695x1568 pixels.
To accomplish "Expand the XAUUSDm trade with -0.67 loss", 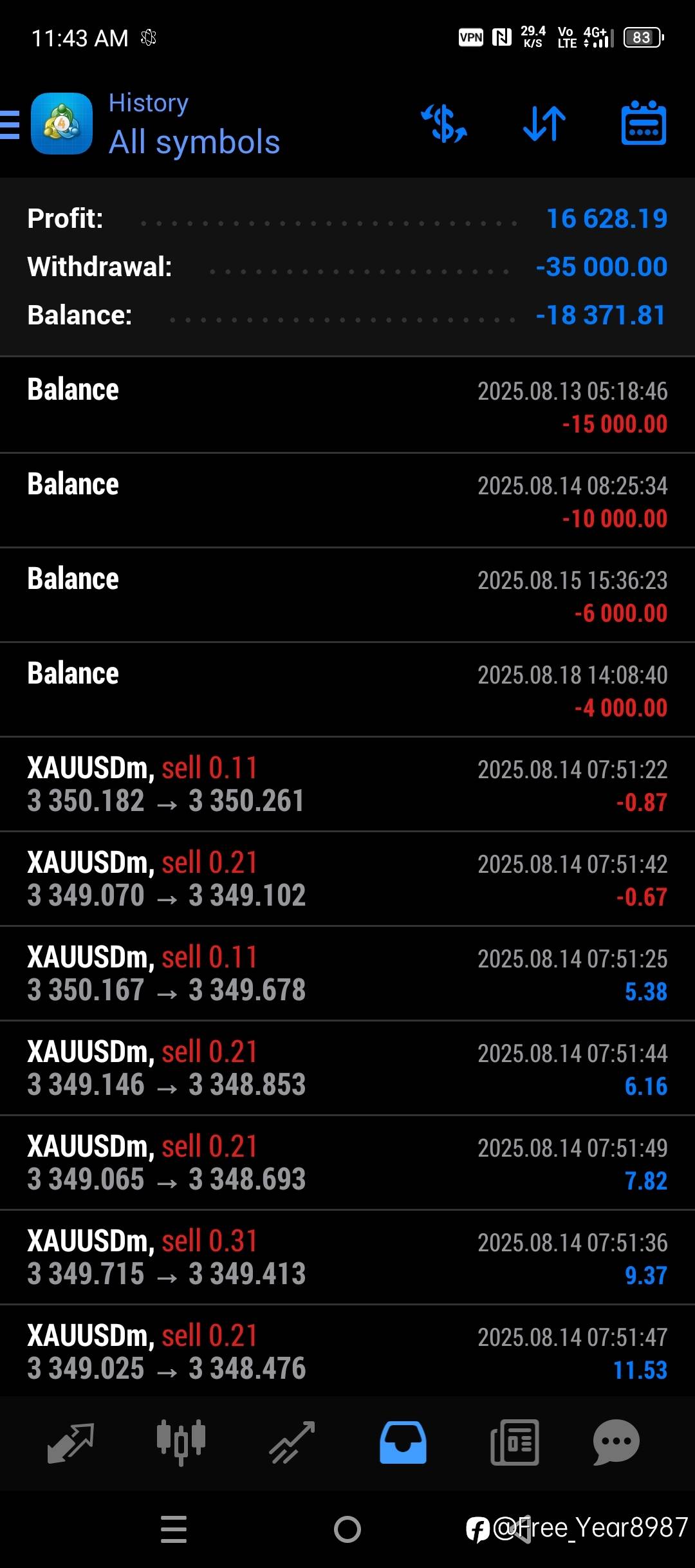I will (x=347, y=879).
